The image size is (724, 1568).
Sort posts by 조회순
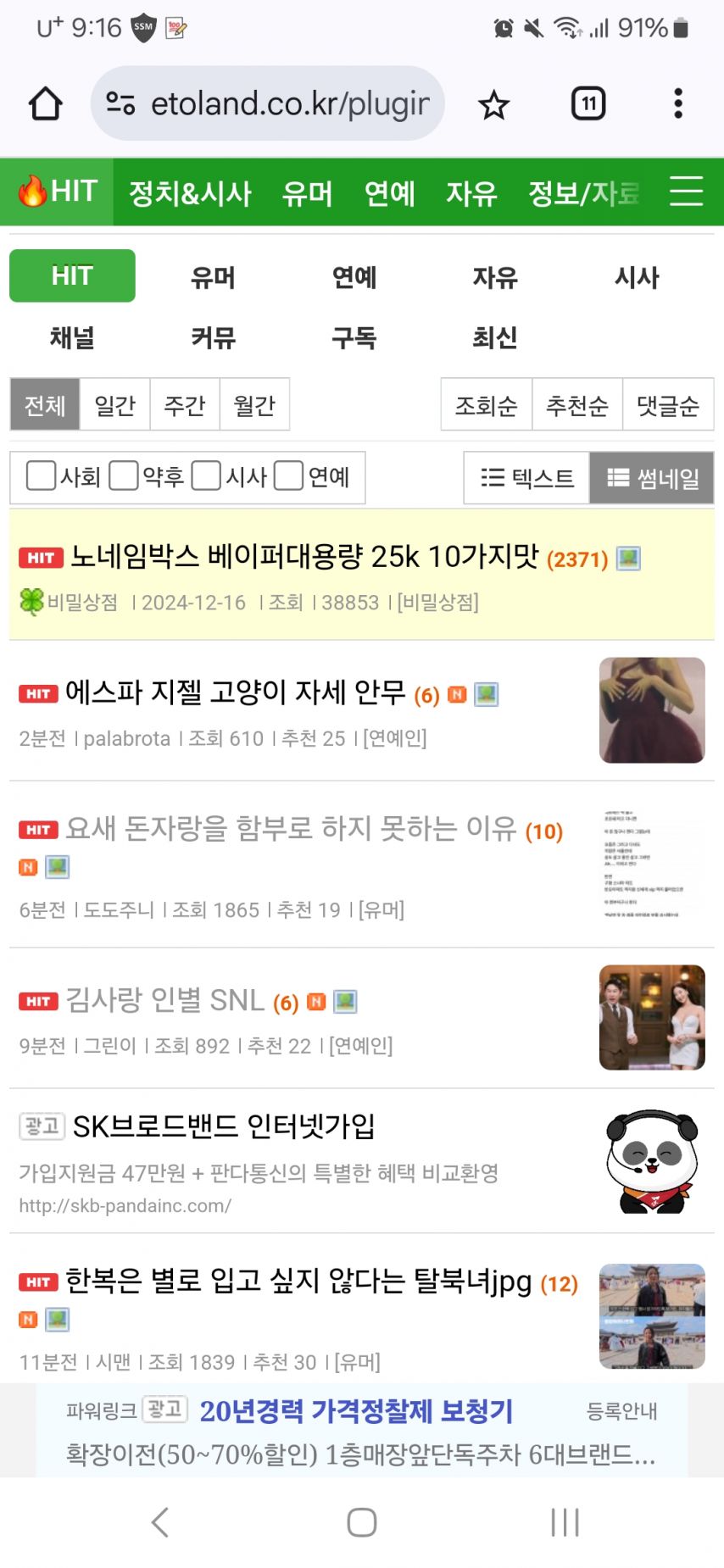click(x=487, y=405)
